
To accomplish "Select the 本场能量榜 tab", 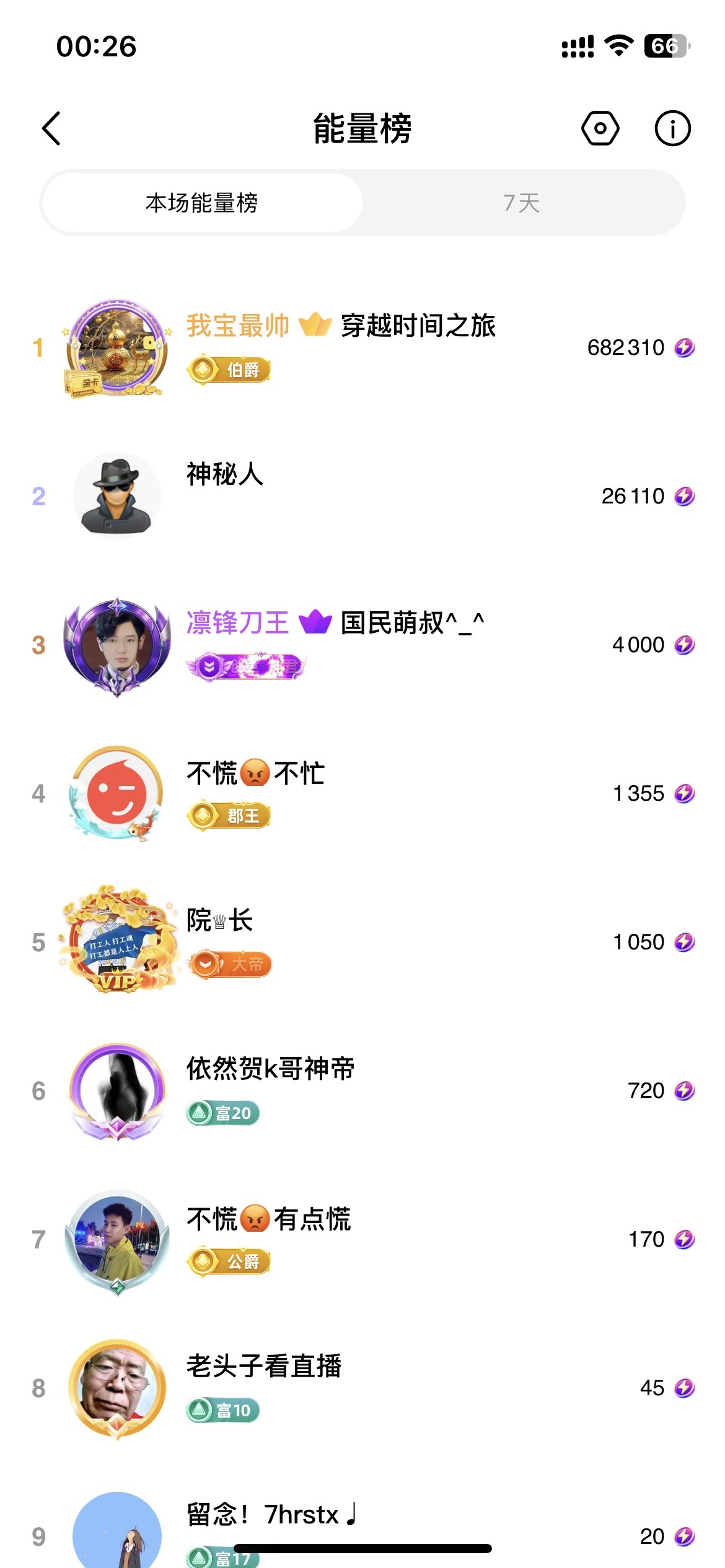I will click(202, 203).
